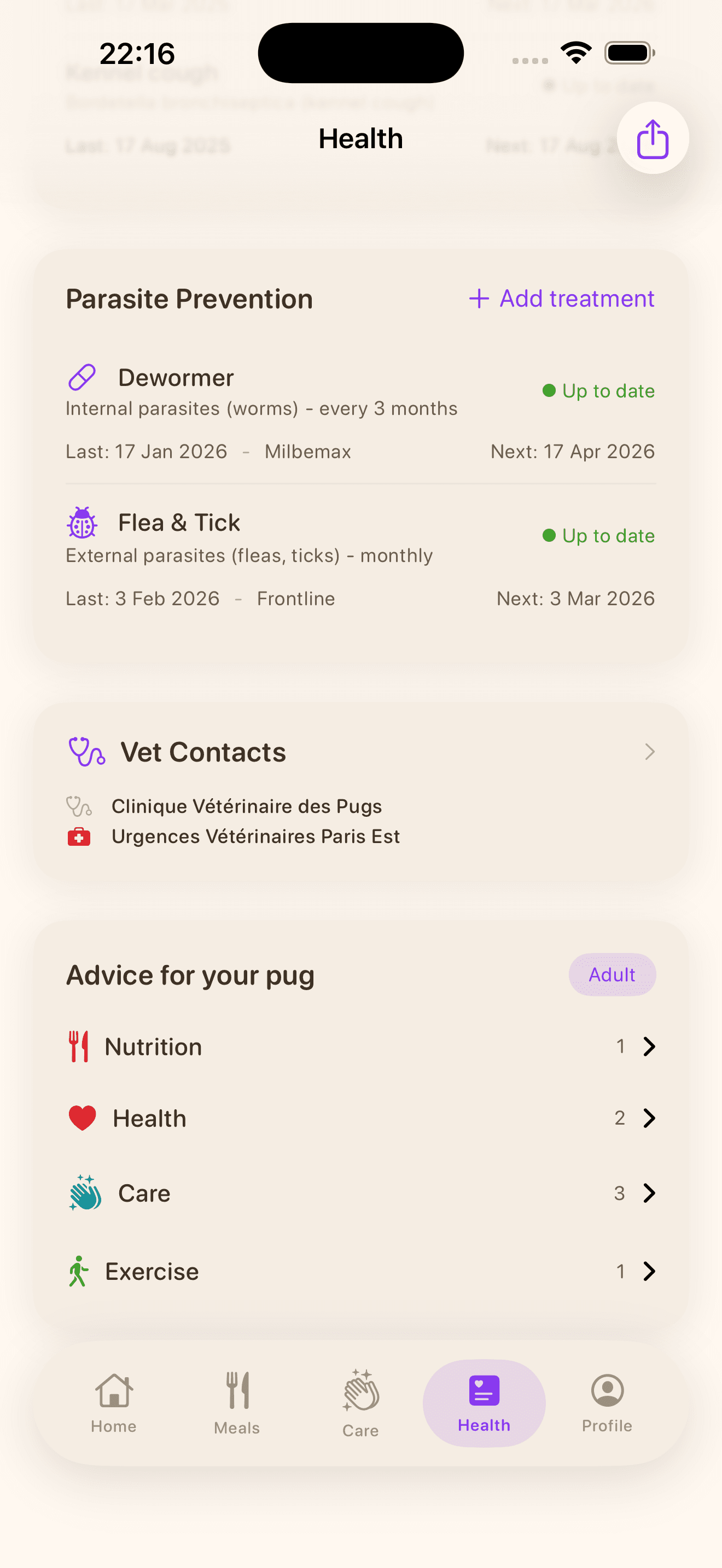Toggle the Flea & Tick status dot

(x=550, y=536)
